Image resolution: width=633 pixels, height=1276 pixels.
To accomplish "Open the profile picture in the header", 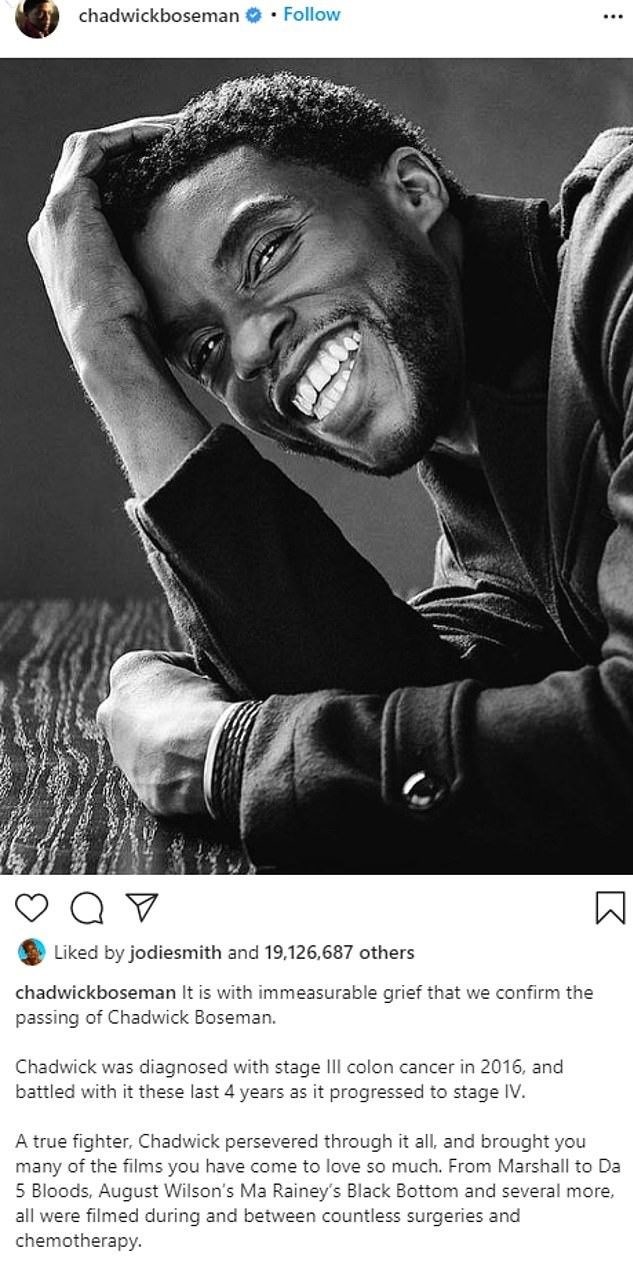I will pos(36,18).
